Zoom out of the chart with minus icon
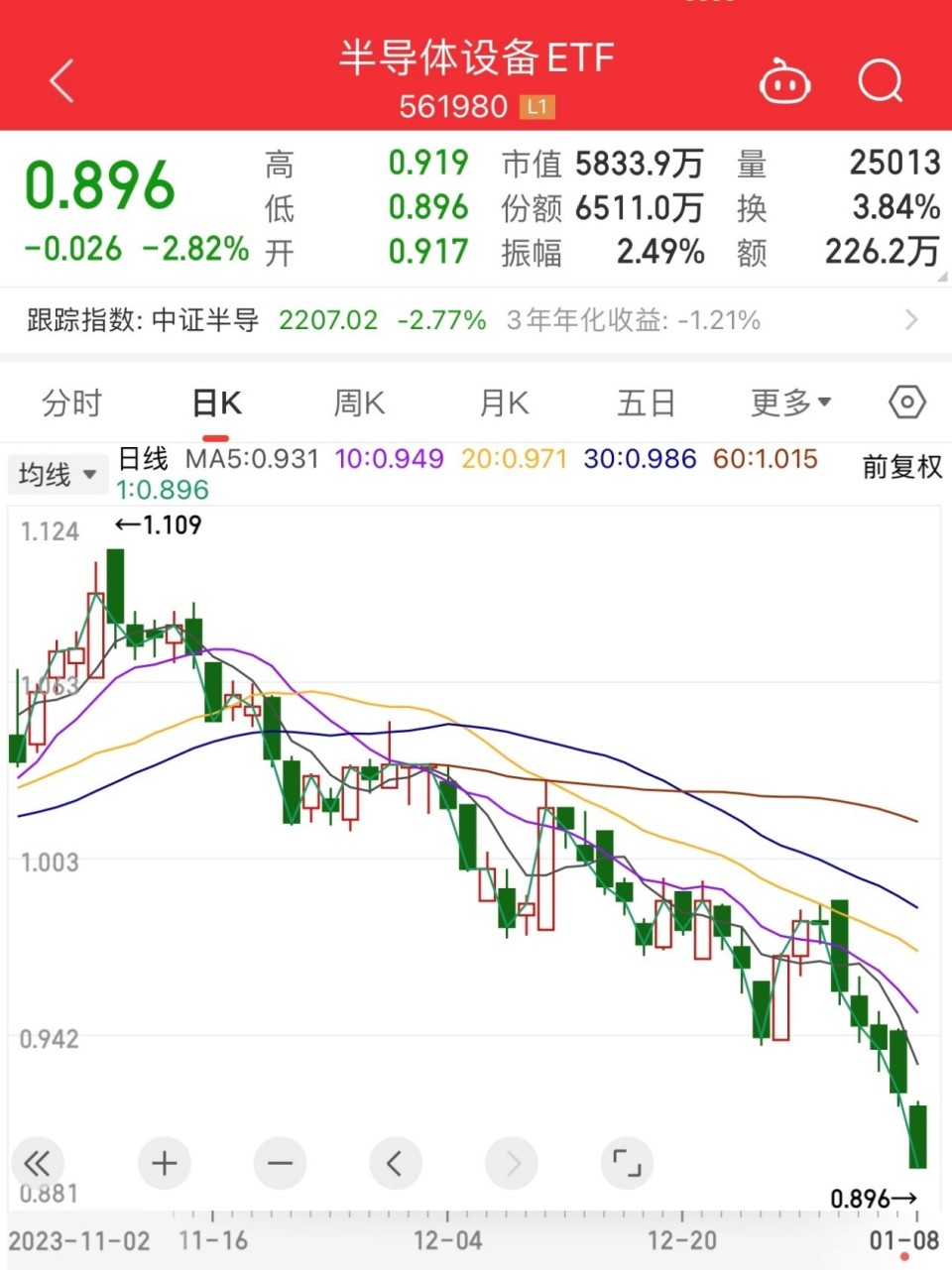 tap(279, 1163)
